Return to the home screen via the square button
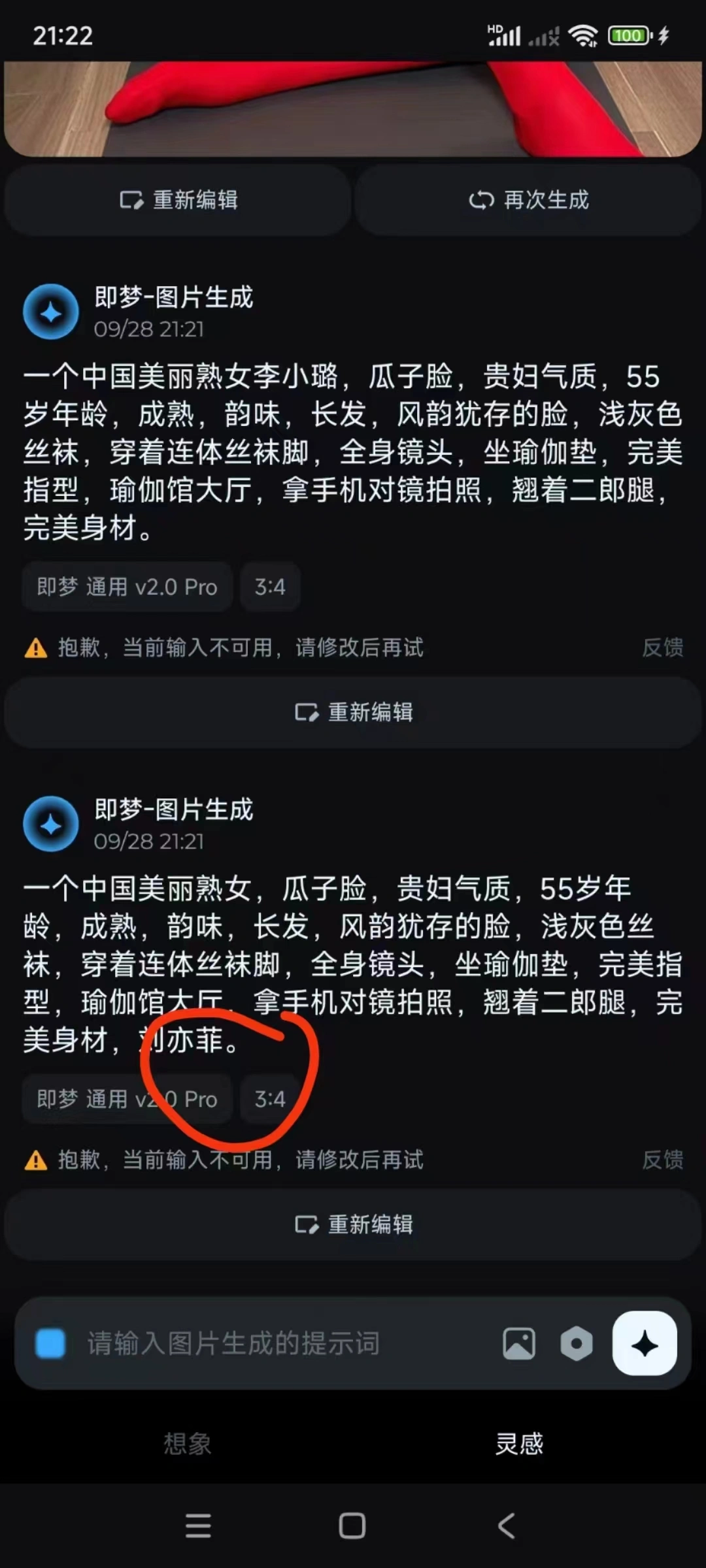Image resolution: width=706 pixels, height=1568 pixels. (352, 1526)
